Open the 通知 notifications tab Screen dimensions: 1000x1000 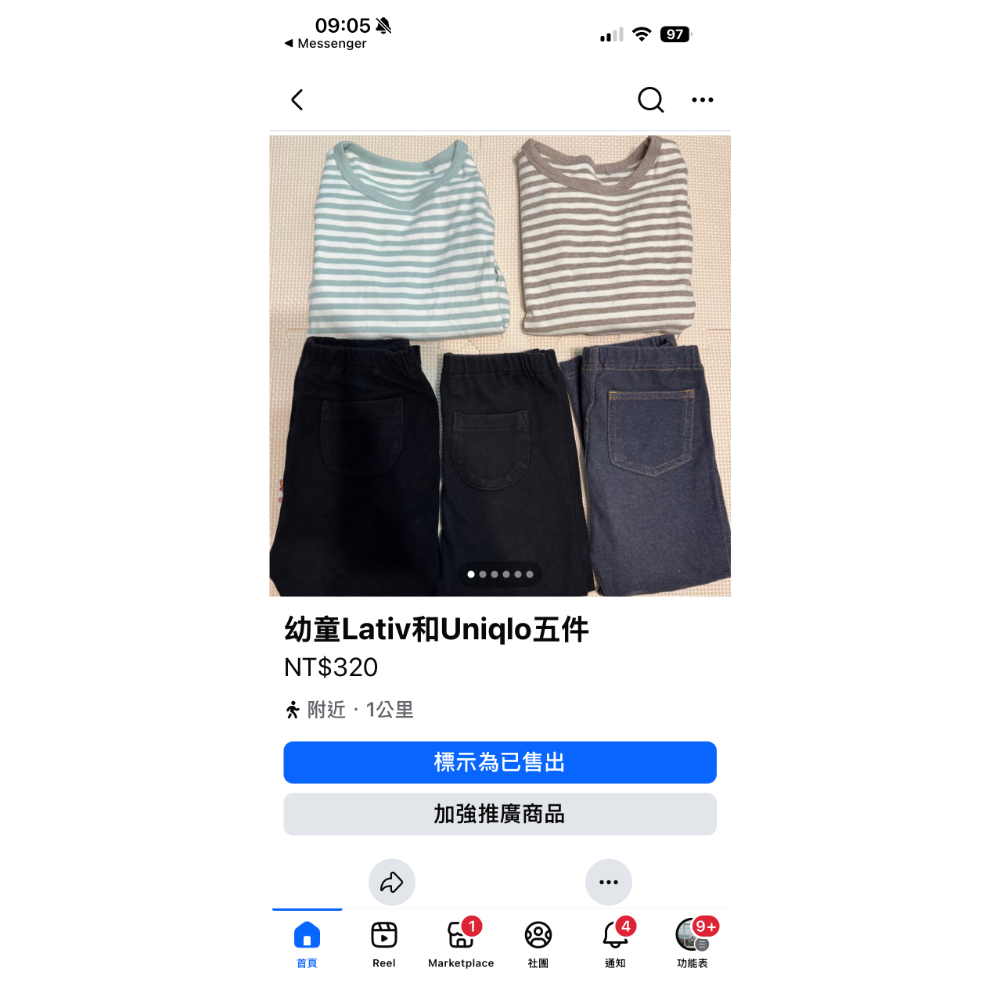pyautogui.click(x=615, y=944)
